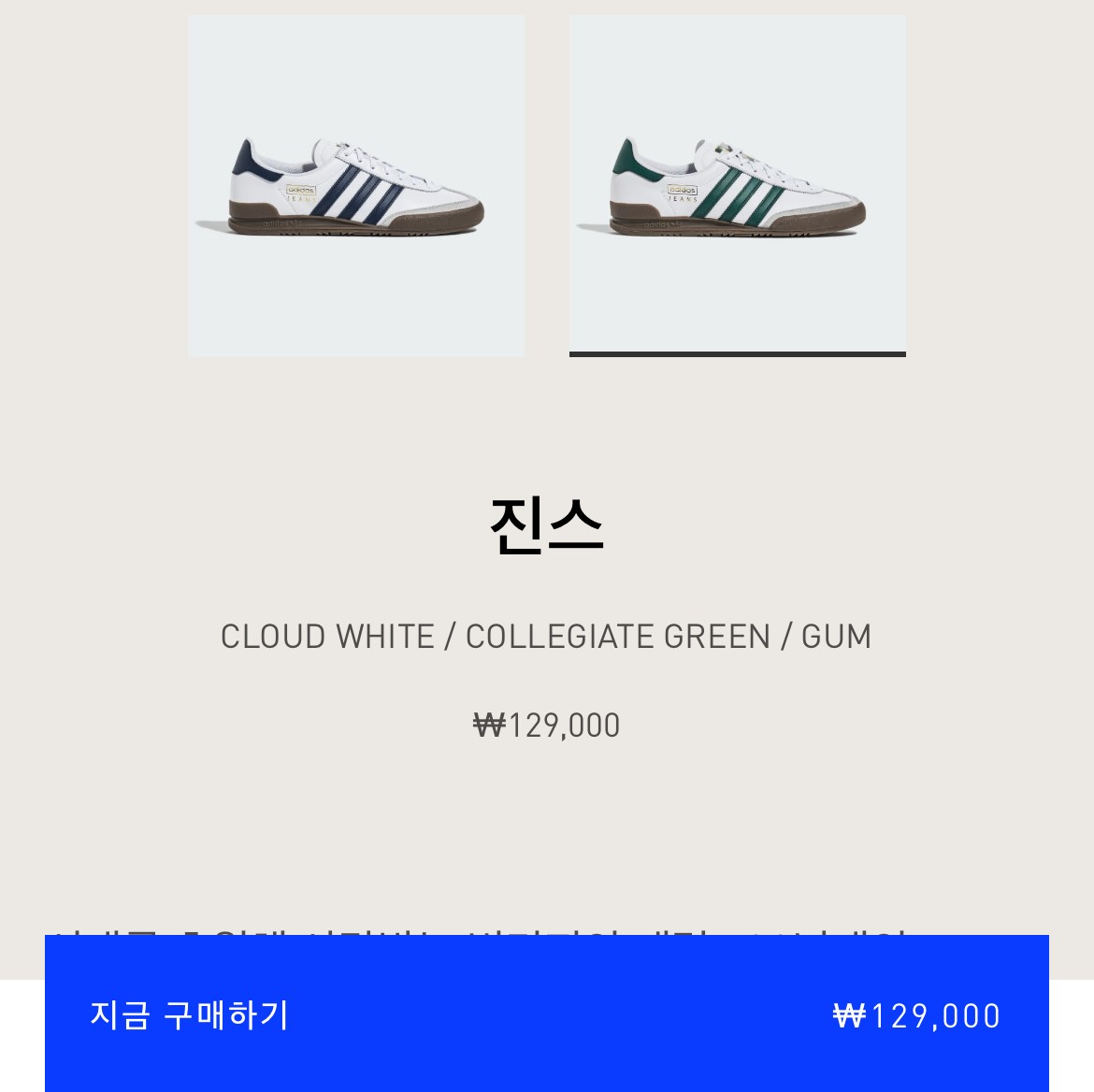Tap the 지금 구매하기 buy now button
This screenshot has width=1094, height=1092.
click(x=546, y=1013)
